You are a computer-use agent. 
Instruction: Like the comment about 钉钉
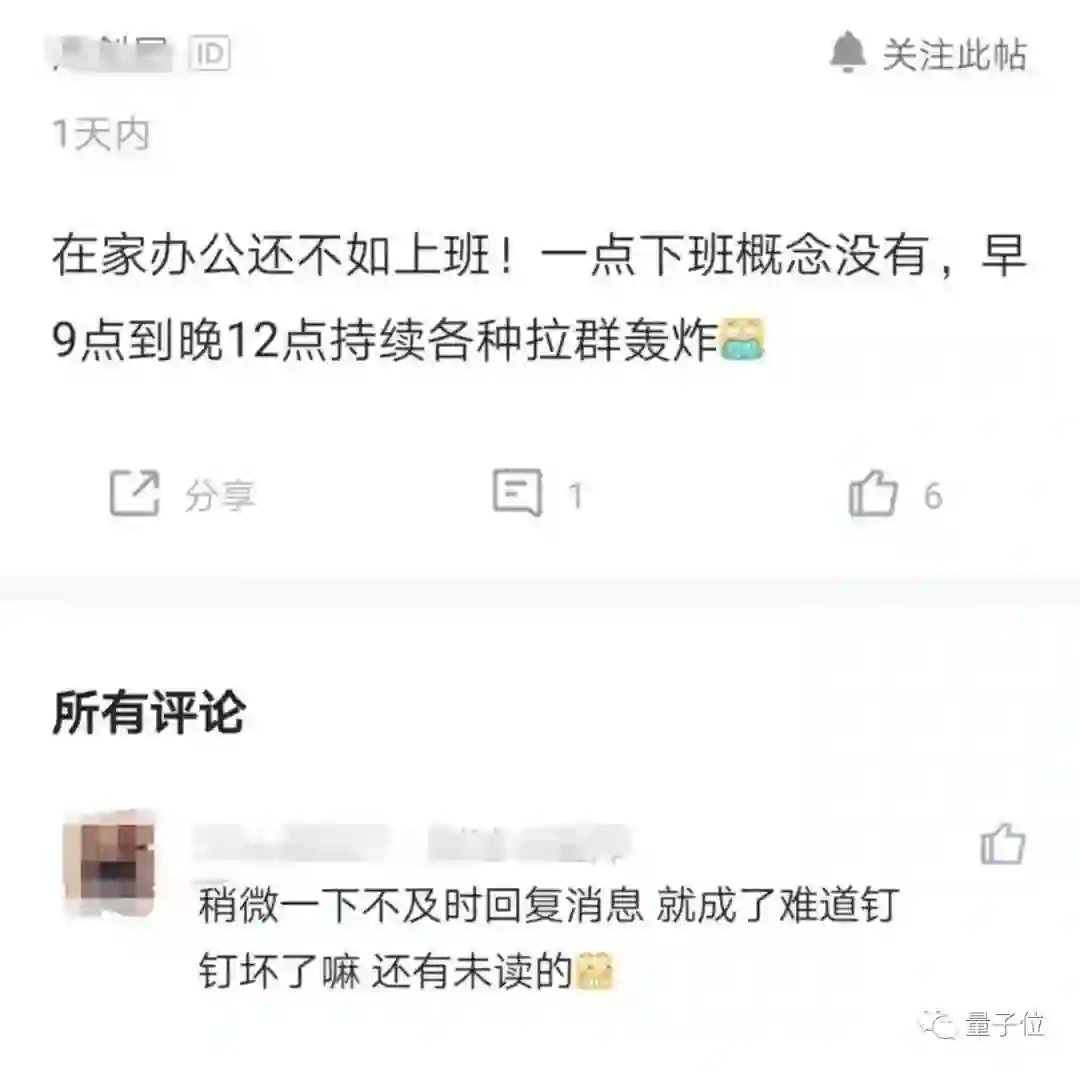(x=1002, y=845)
